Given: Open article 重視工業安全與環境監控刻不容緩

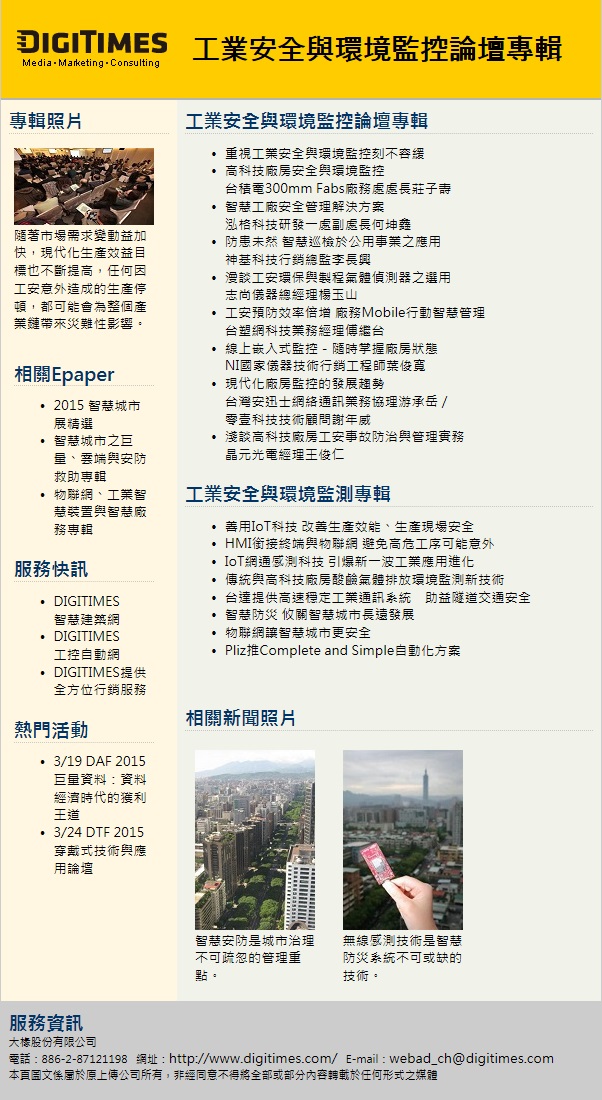Looking at the screenshot, I should (x=324, y=154).
